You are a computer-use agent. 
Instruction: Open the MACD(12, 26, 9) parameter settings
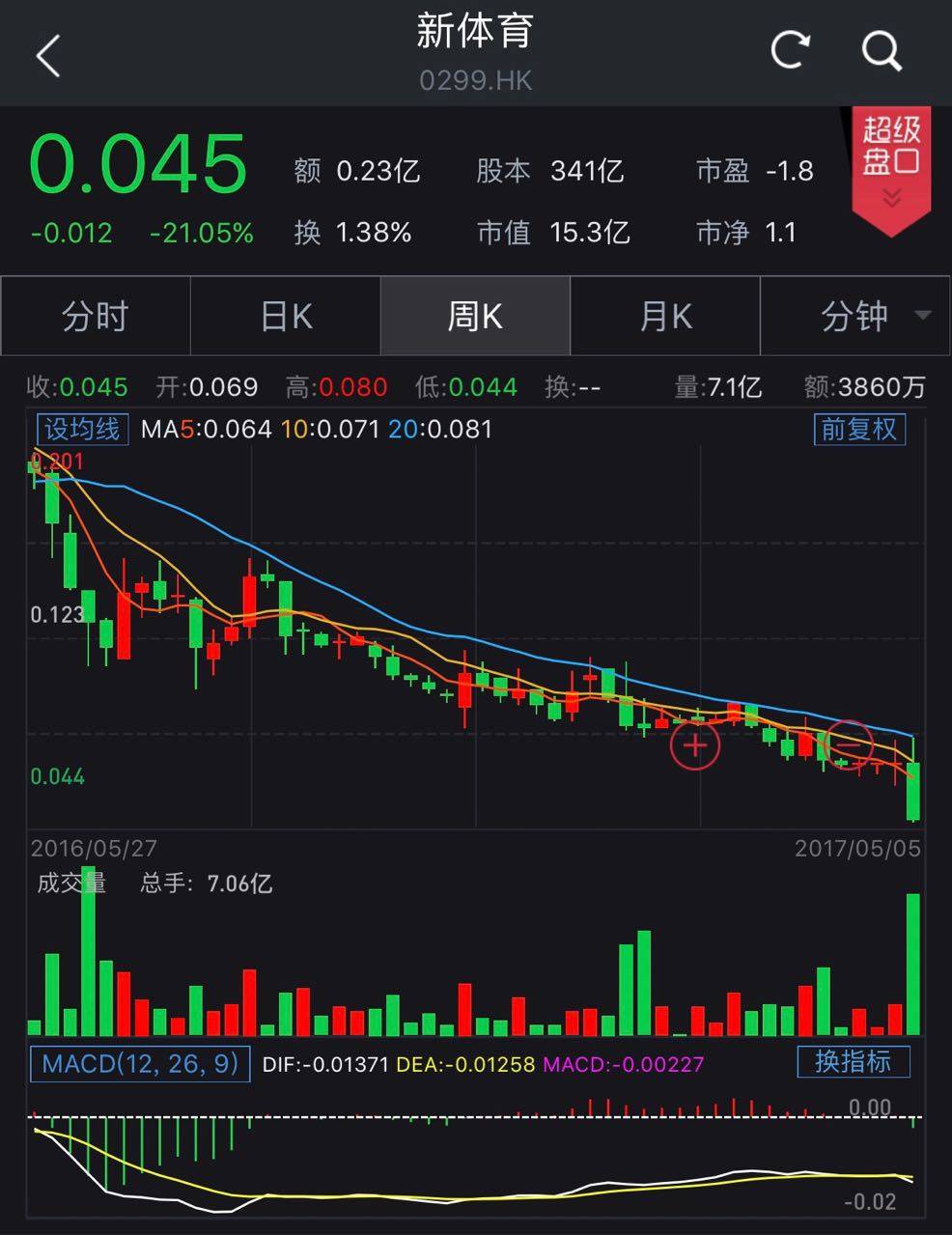coord(140,1064)
